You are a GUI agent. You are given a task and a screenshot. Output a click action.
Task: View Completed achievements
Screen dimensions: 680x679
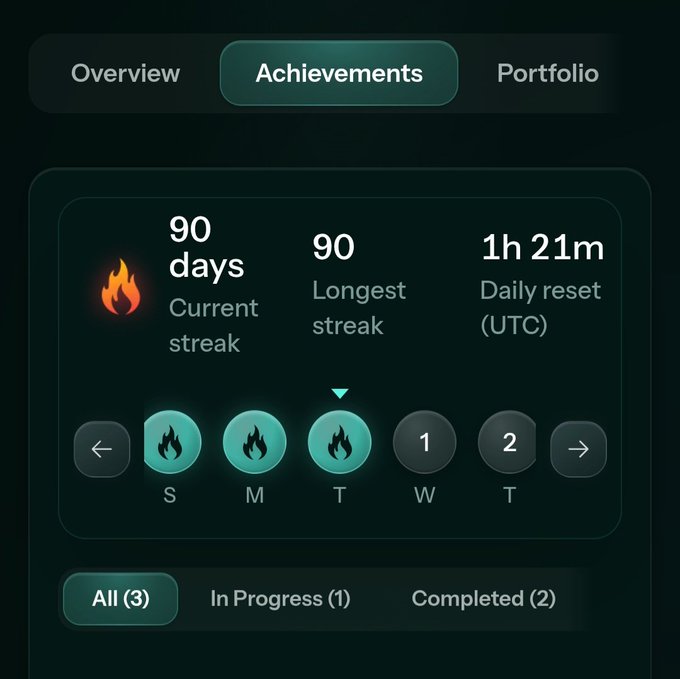click(484, 598)
